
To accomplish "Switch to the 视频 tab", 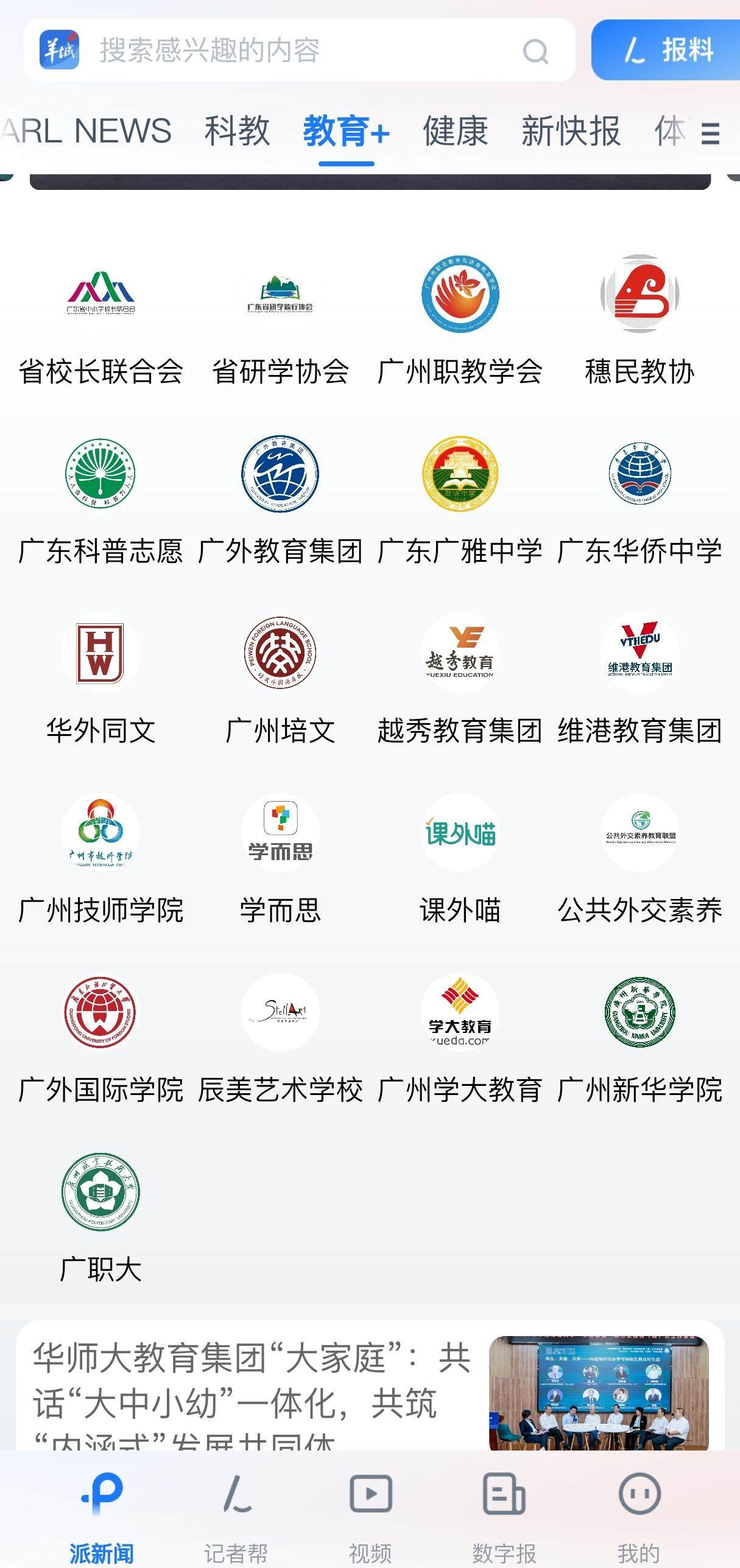I will click(x=370, y=1516).
